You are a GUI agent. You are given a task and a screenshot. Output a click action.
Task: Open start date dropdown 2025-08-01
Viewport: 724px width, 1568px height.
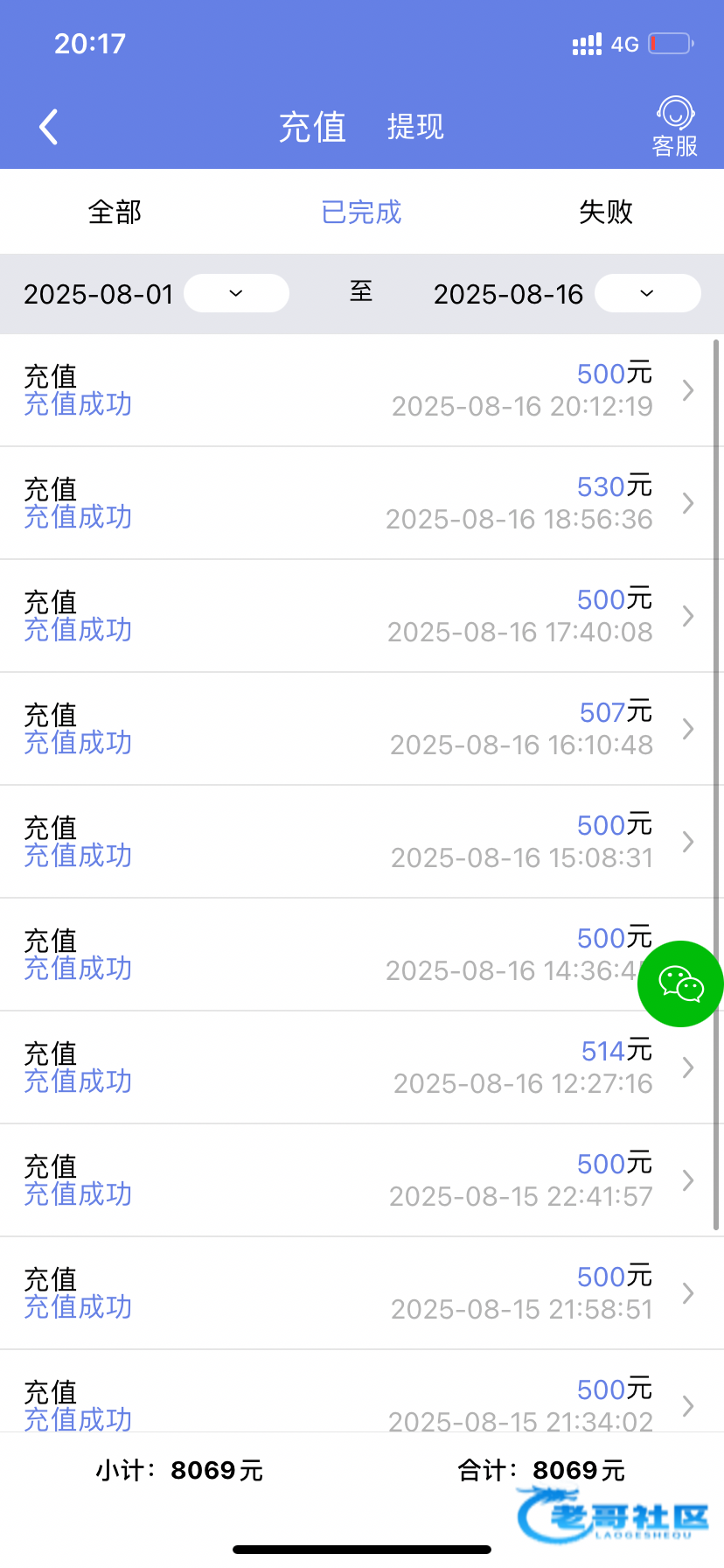236,293
